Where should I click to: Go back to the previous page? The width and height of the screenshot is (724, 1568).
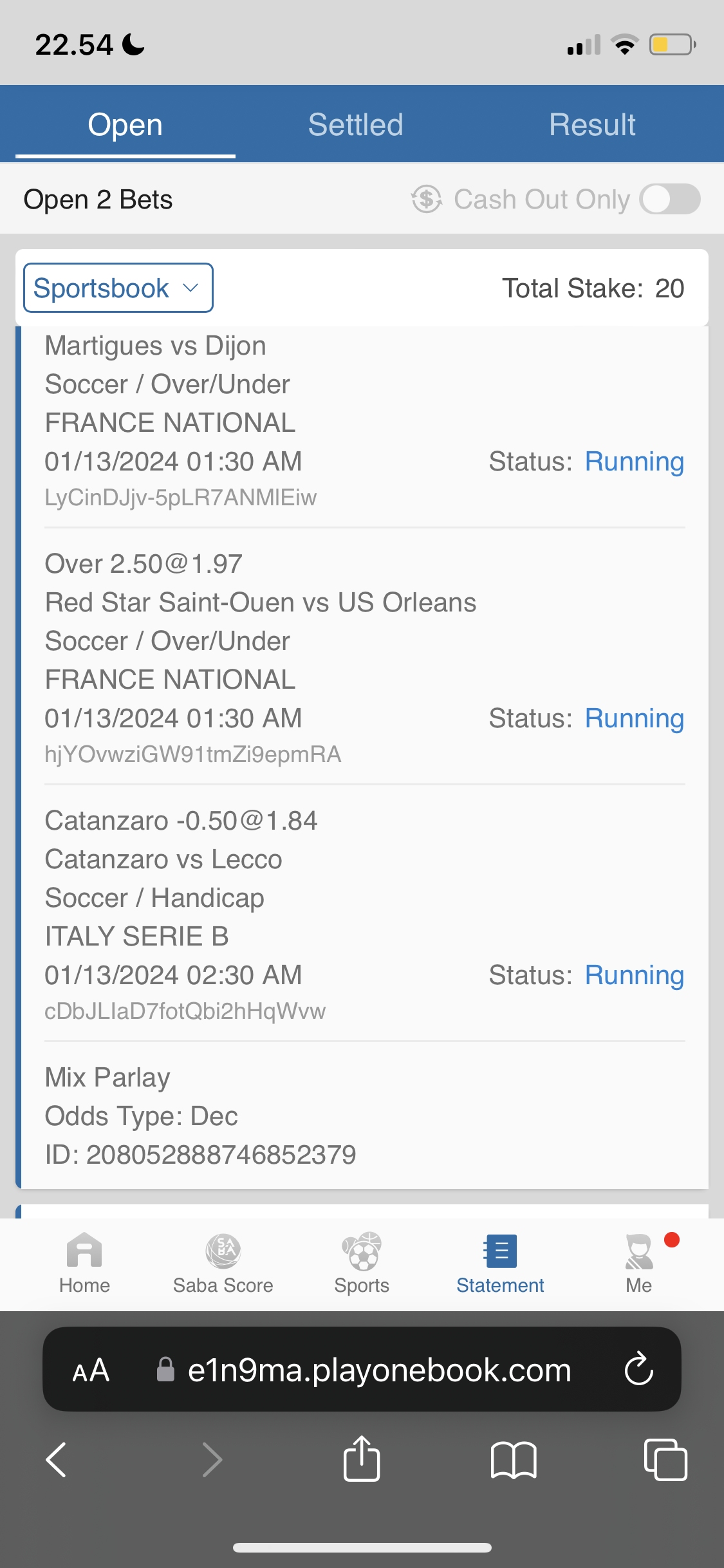pyautogui.click(x=57, y=1459)
